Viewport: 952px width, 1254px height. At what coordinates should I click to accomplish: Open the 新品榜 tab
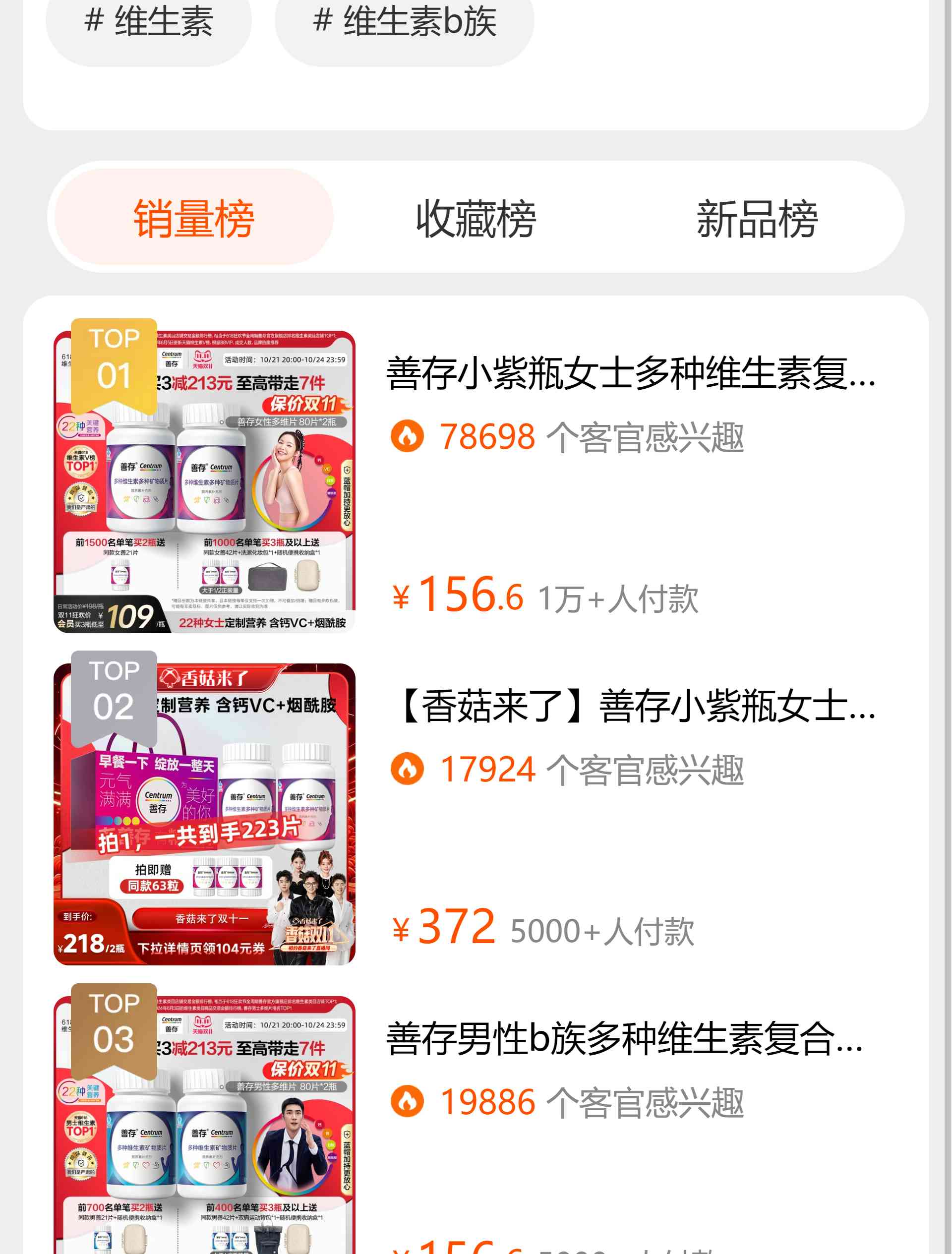click(756, 218)
